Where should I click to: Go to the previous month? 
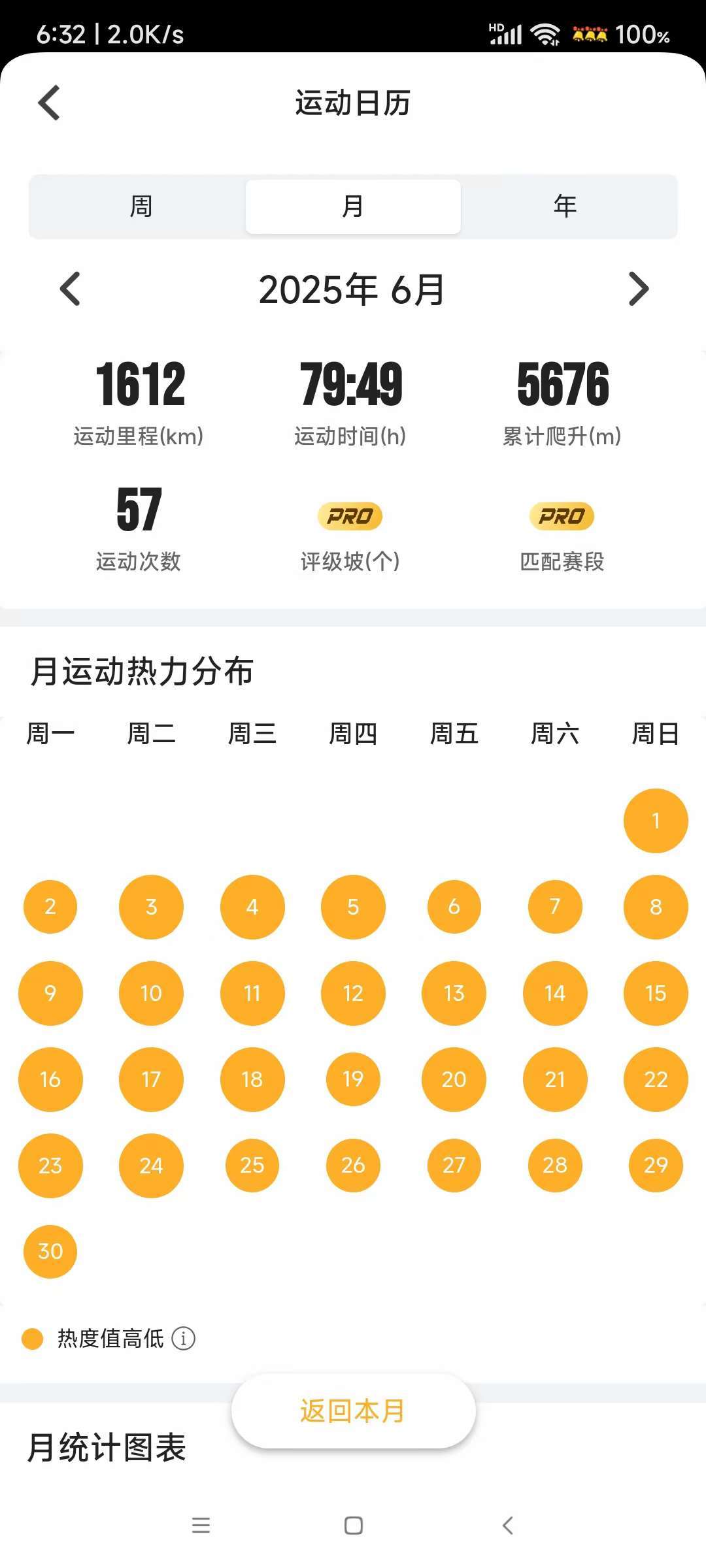[x=70, y=289]
